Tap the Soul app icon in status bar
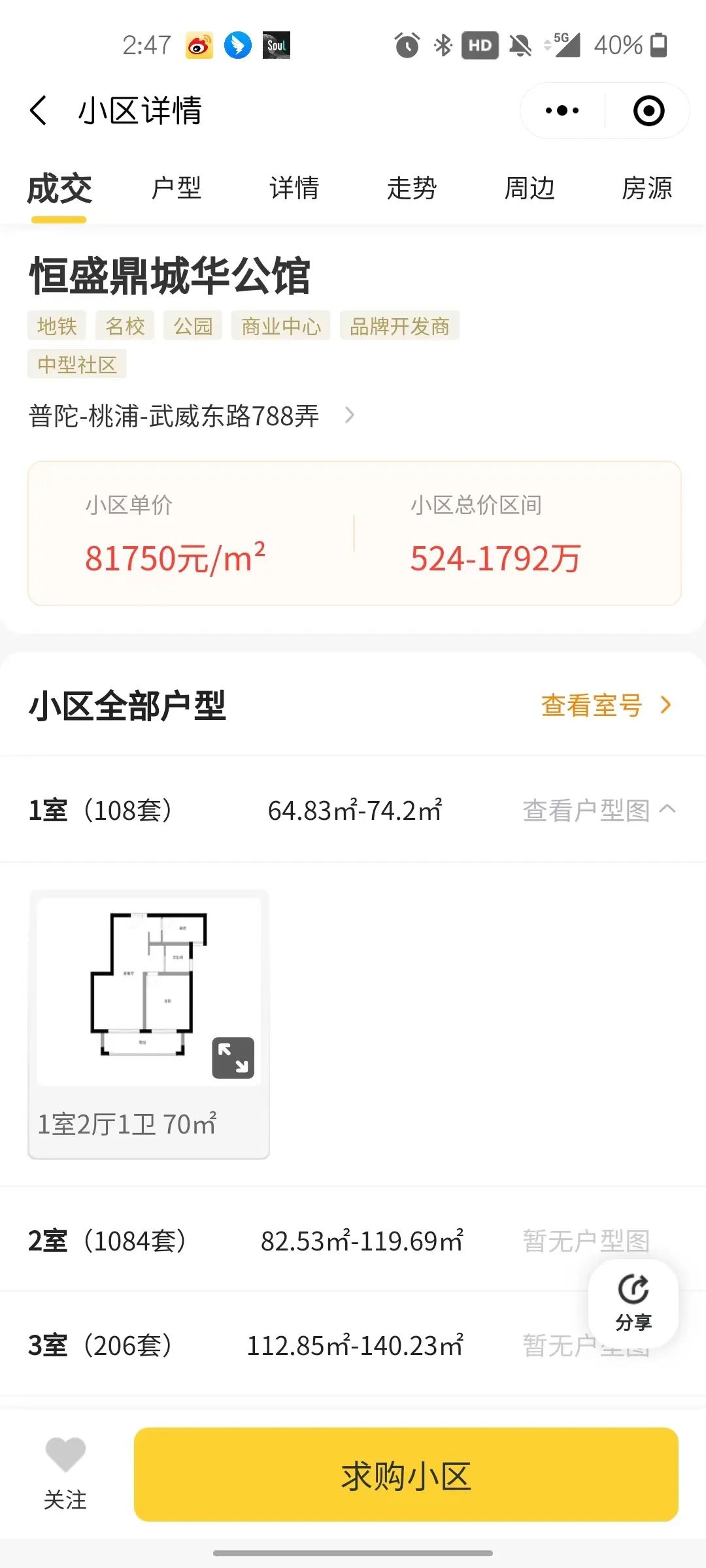Viewport: 706px width, 1568px height. pos(277,45)
